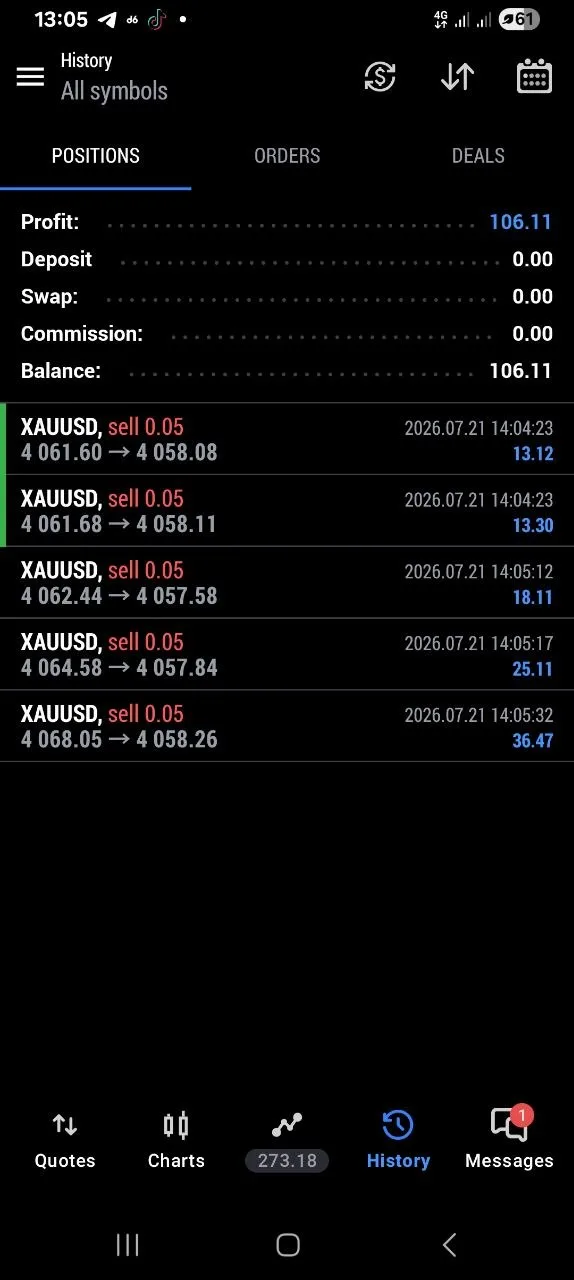This screenshot has height=1280, width=574.
Task: Go to the system home screen
Action: 287,1244
